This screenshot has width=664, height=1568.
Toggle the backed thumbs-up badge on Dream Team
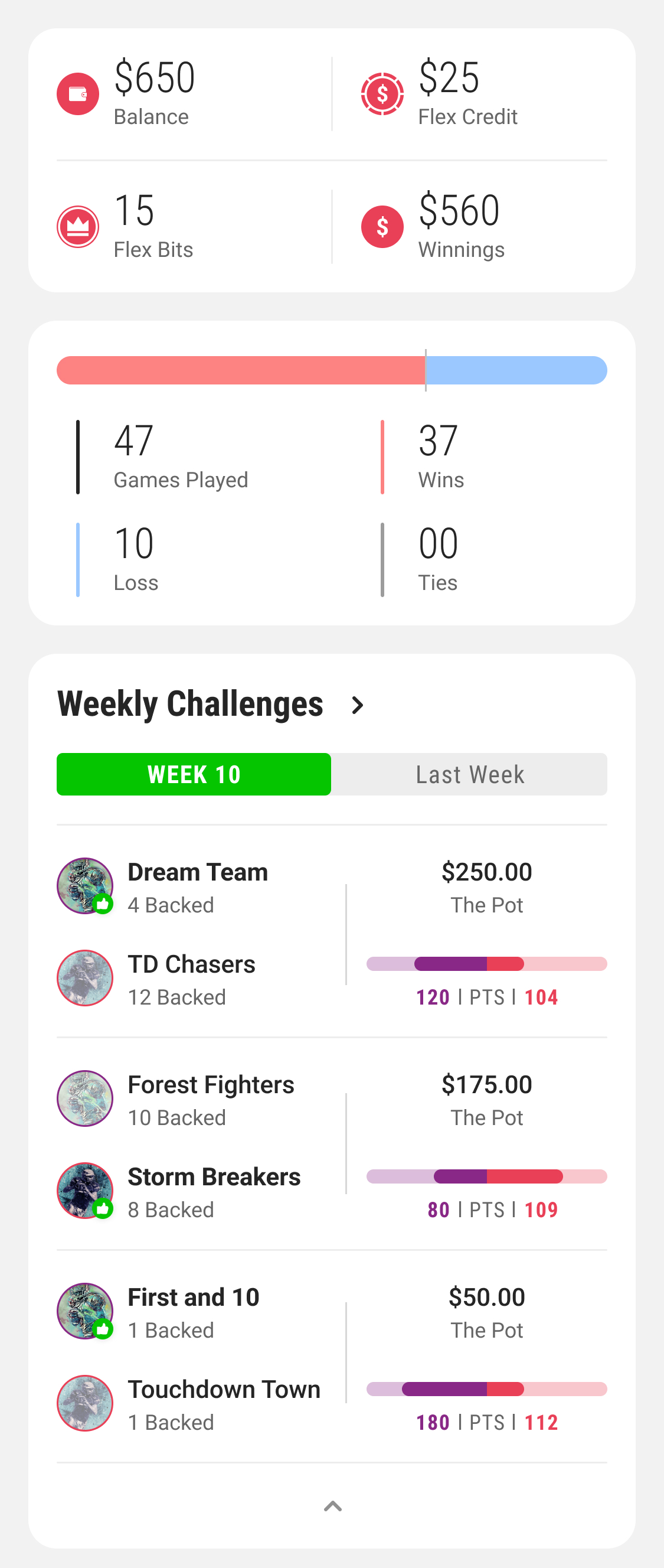(x=104, y=905)
